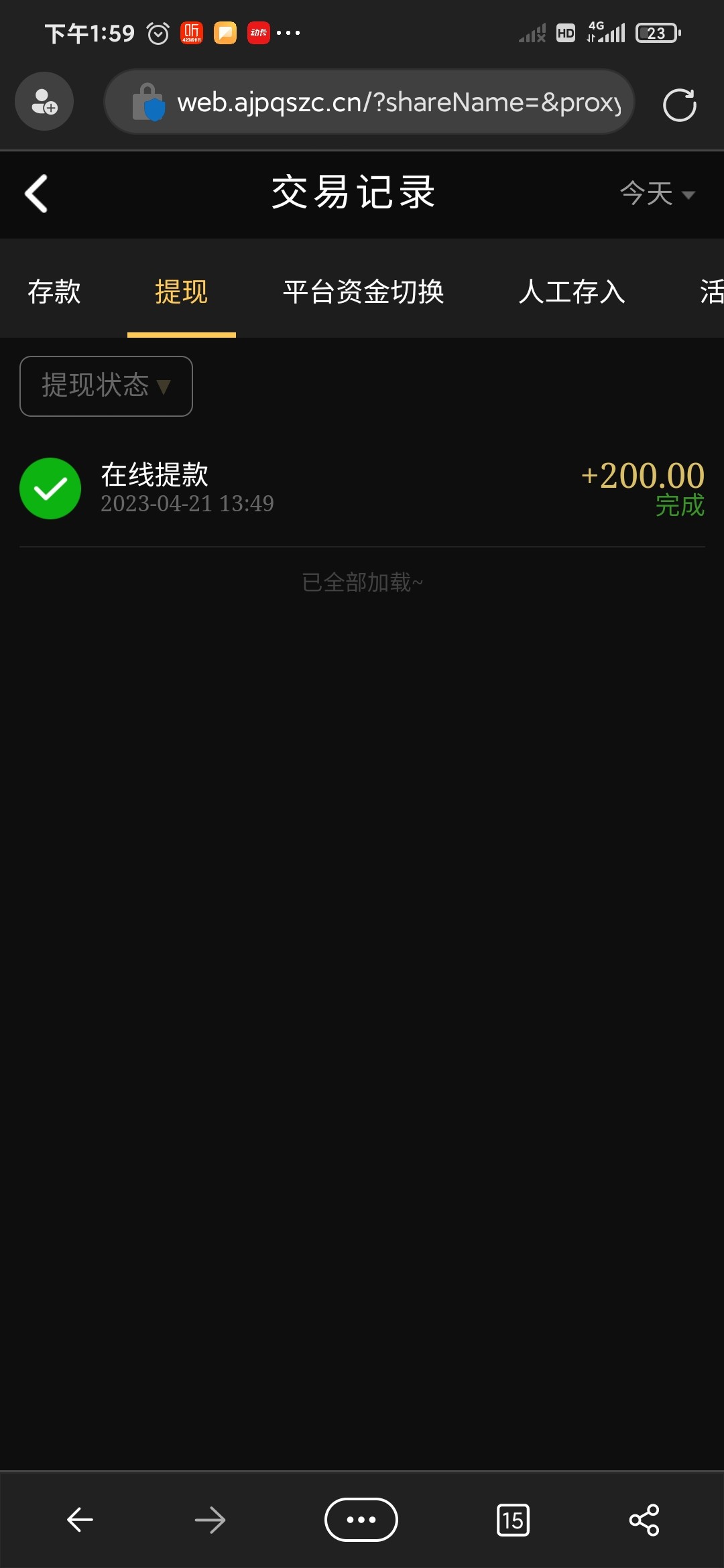This screenshot has height=1568, width=724.
Task: Tap the share icon in the bottom bar
Action: [646, 1519]
